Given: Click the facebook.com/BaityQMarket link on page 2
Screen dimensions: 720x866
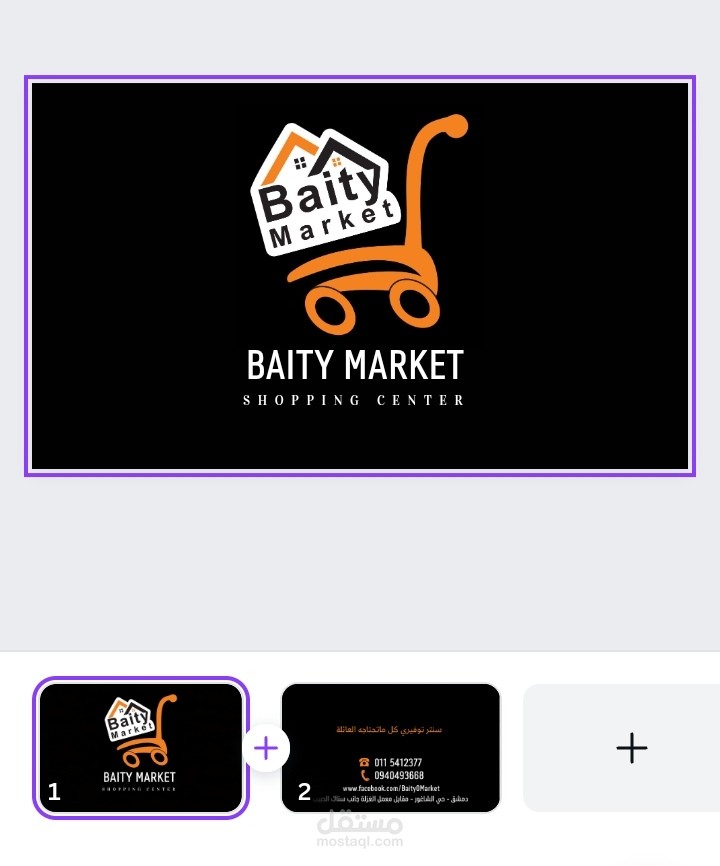Looking at the screenshot, I should click(x=392, y=788).
